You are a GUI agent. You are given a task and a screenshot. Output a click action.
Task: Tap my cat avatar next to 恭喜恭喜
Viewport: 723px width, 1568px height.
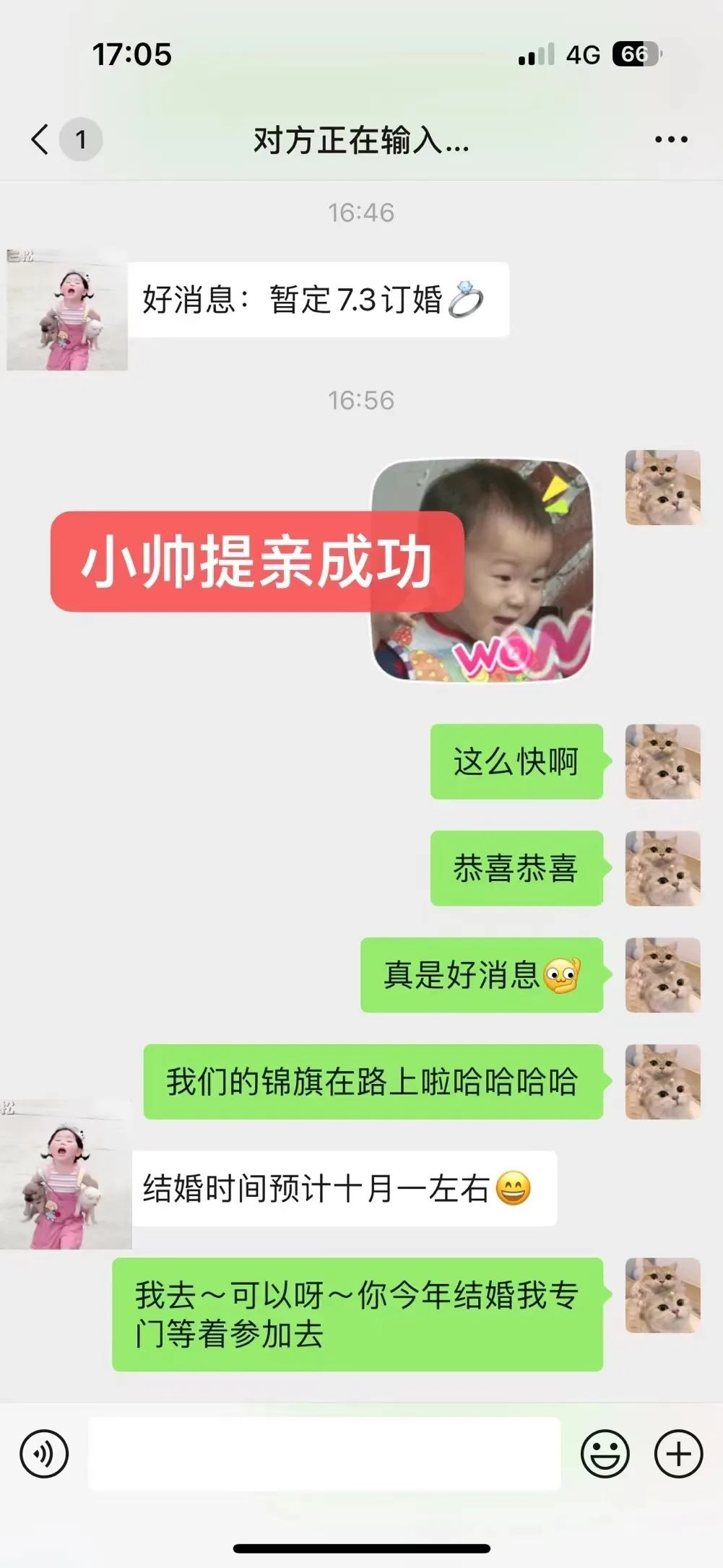point(662,868)
